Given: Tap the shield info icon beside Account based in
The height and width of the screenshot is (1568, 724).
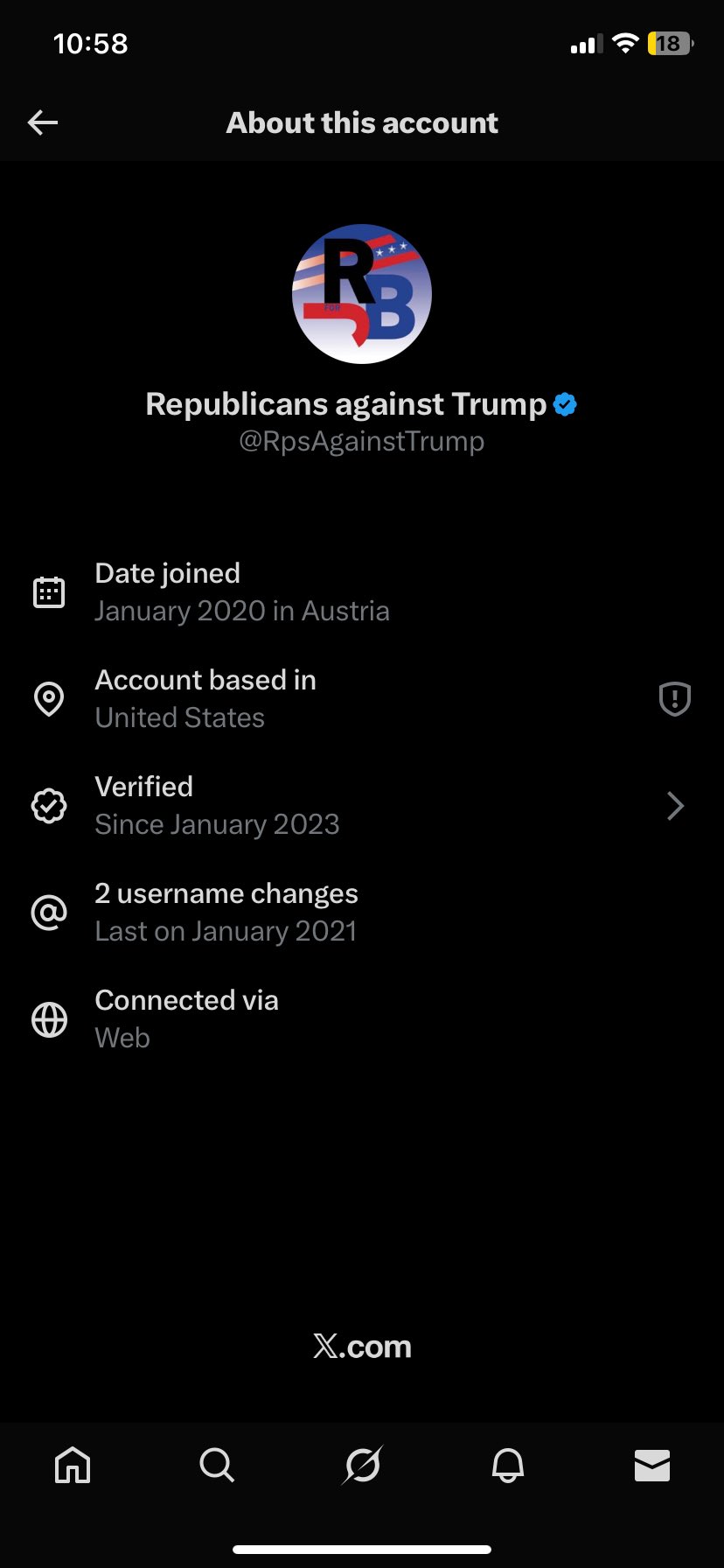Looking at the screenshot, I should coord(674,699).
